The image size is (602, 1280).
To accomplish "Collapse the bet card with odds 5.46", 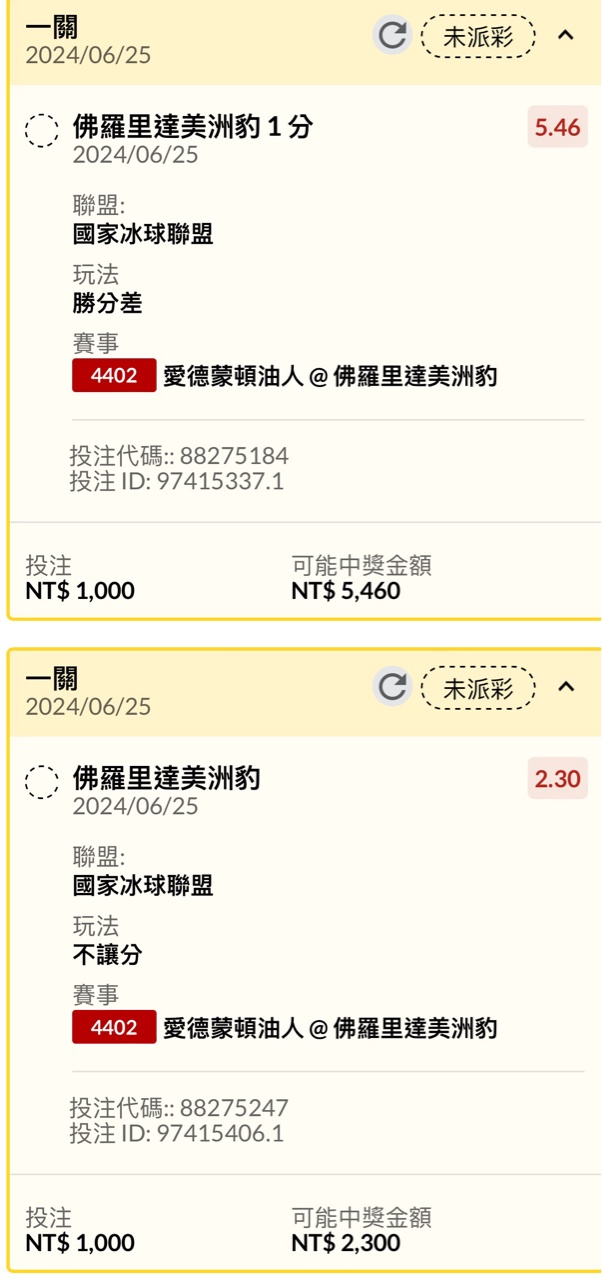I will click(565, 36).
